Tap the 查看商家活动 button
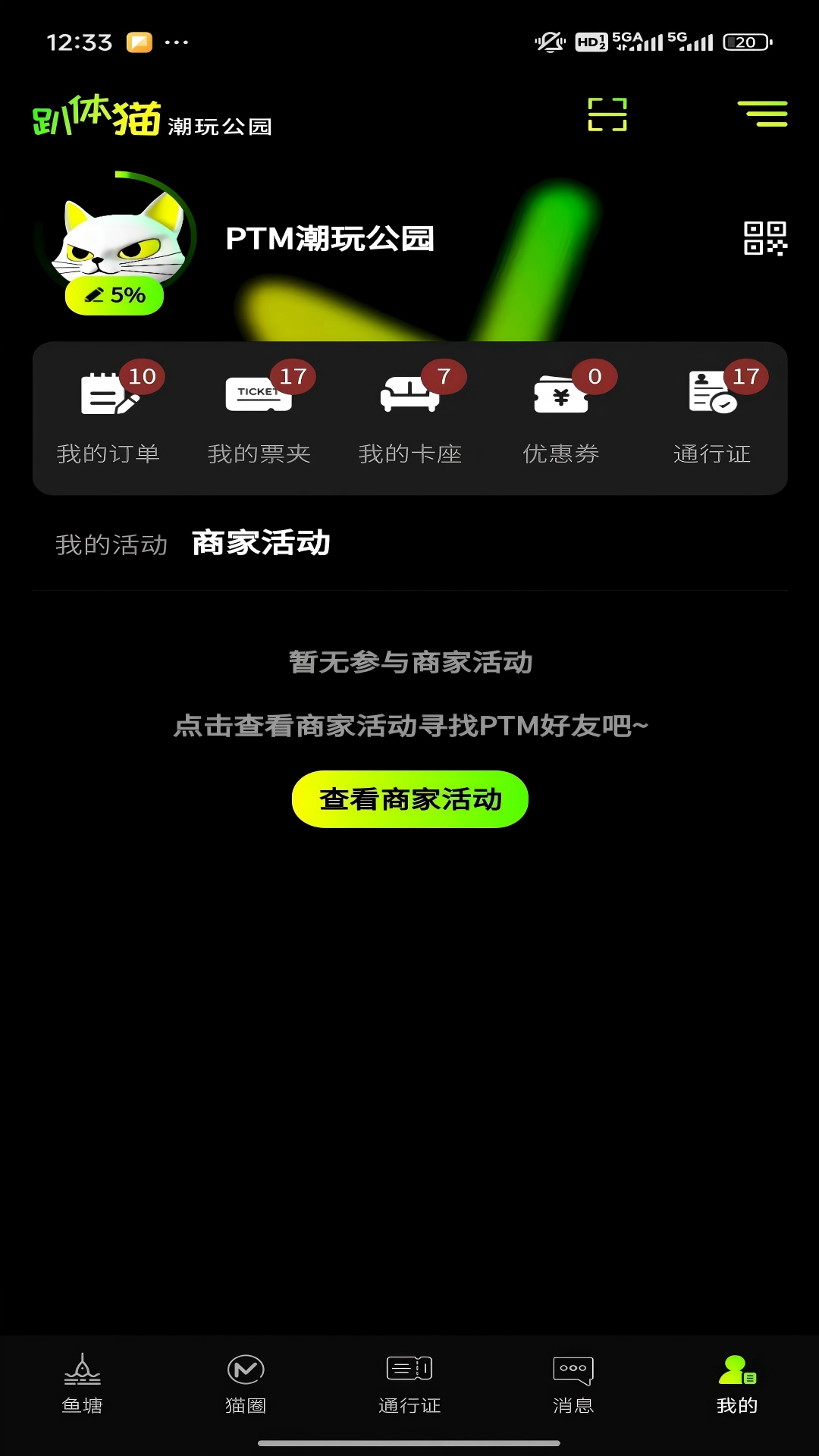Viewport: 819px width, 1456px height. (x=410, y=799)
